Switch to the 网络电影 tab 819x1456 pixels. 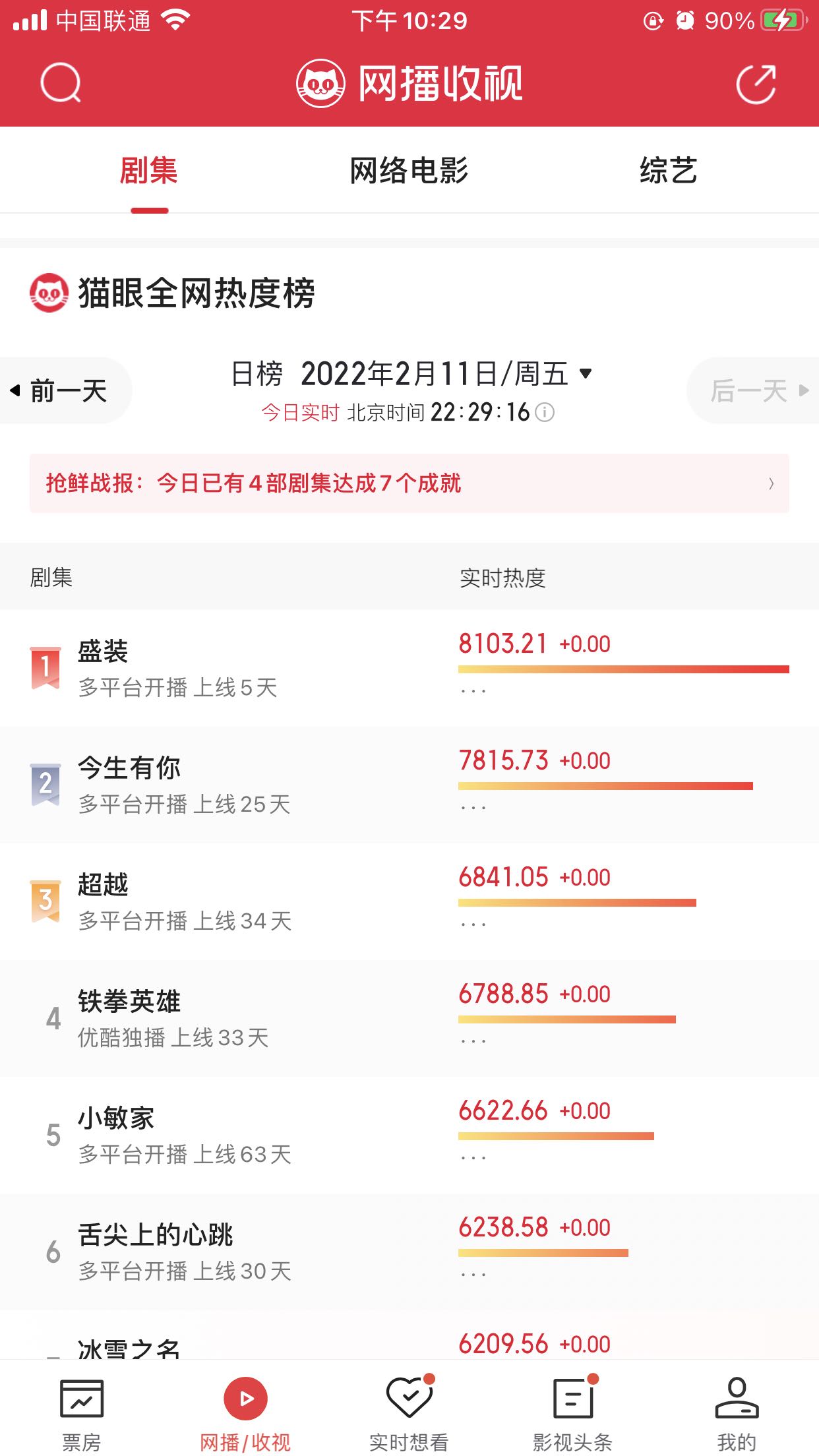point(409,171)
